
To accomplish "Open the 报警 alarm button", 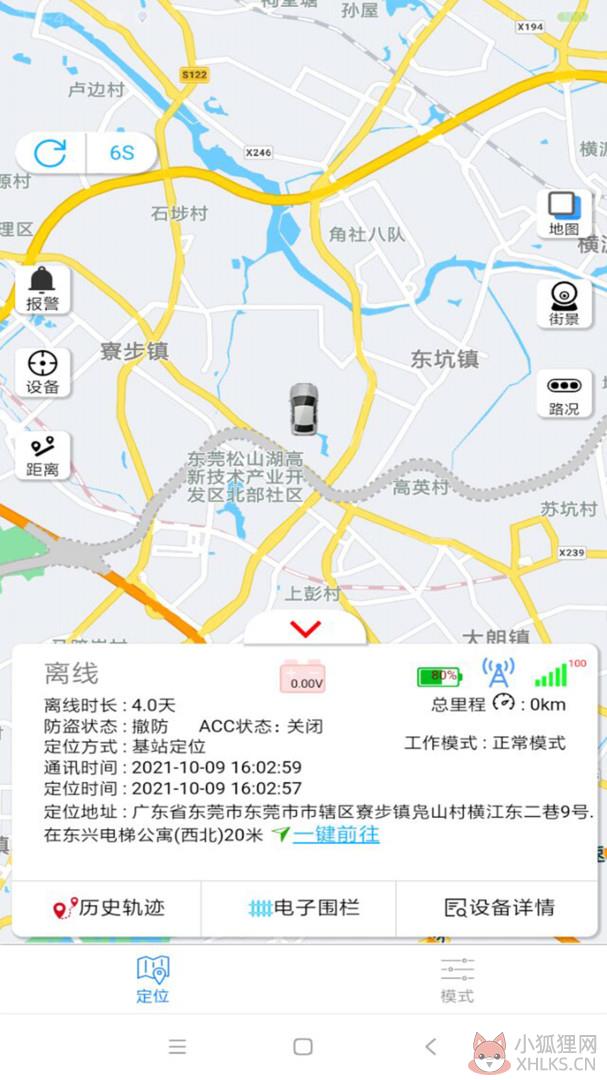I will click(x=43, y=289).
